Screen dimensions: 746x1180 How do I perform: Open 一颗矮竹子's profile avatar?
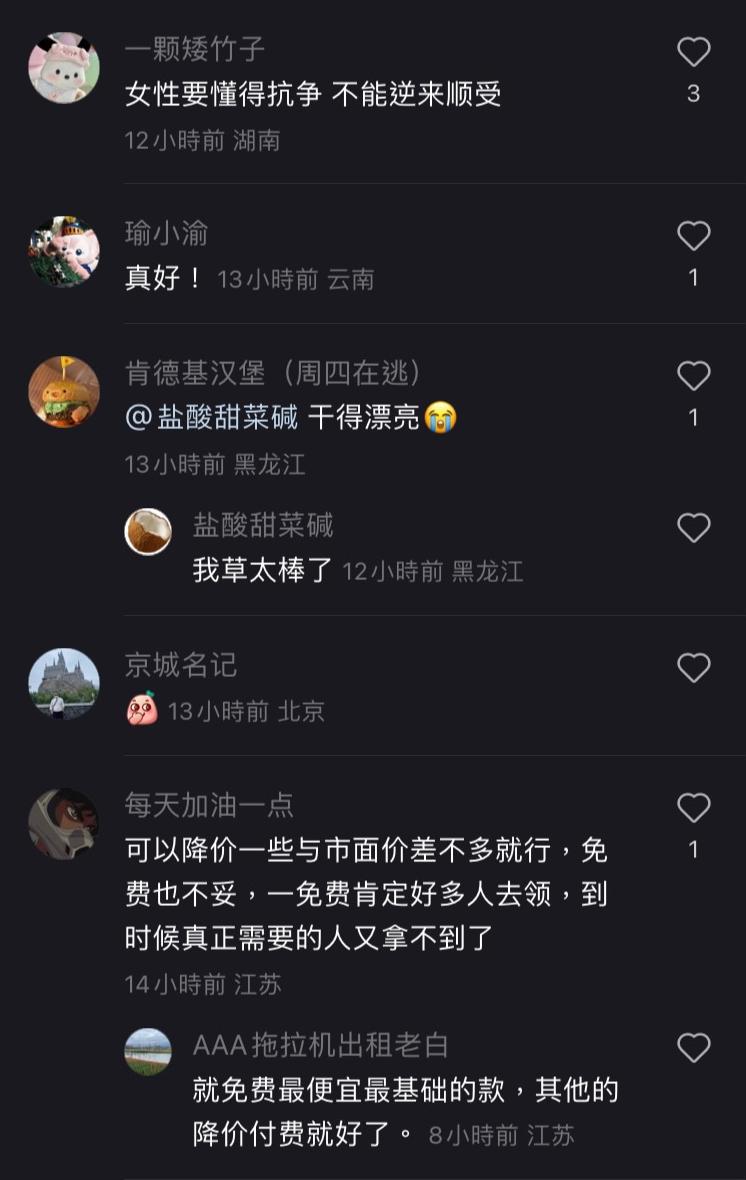coord(63,68)
